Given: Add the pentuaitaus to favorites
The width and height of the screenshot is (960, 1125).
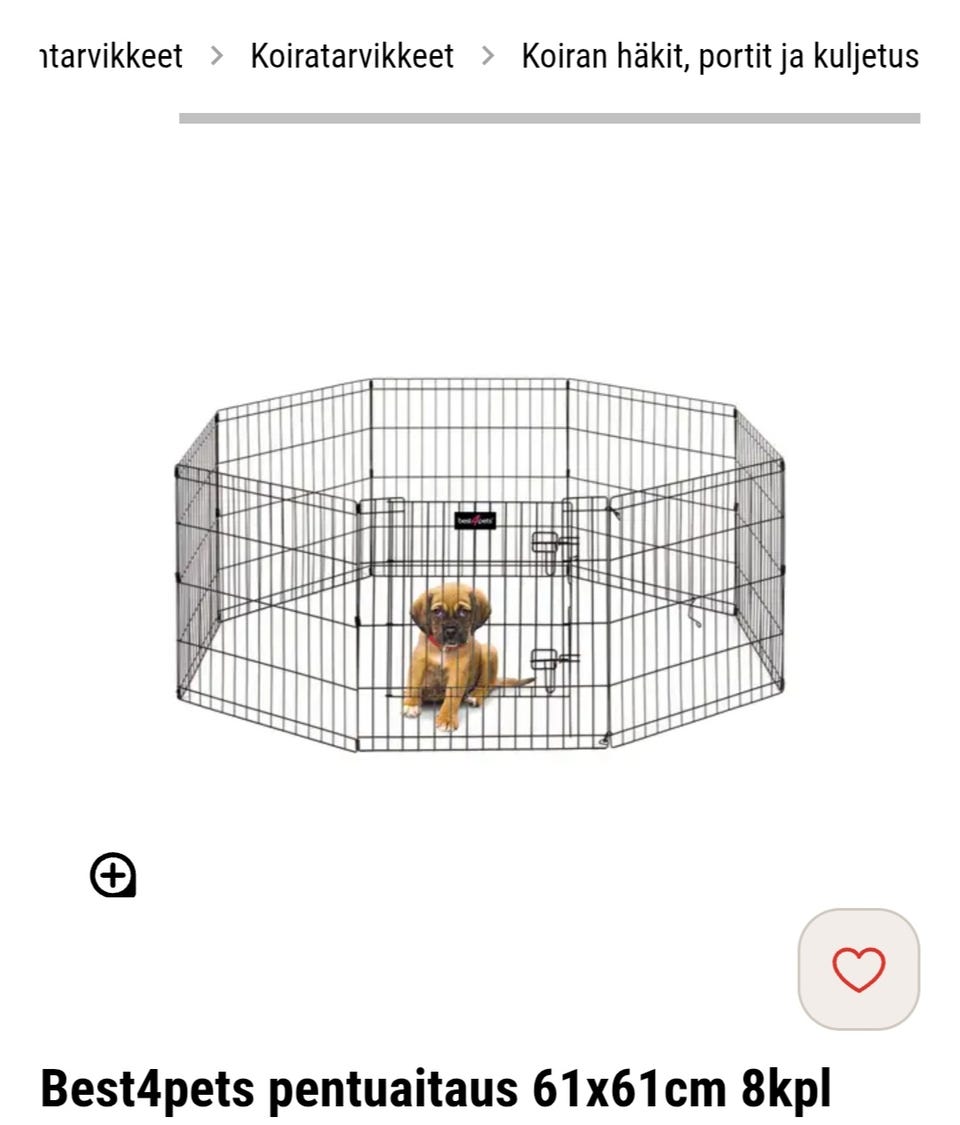Looking at the screenshot, I should [858, 969].
